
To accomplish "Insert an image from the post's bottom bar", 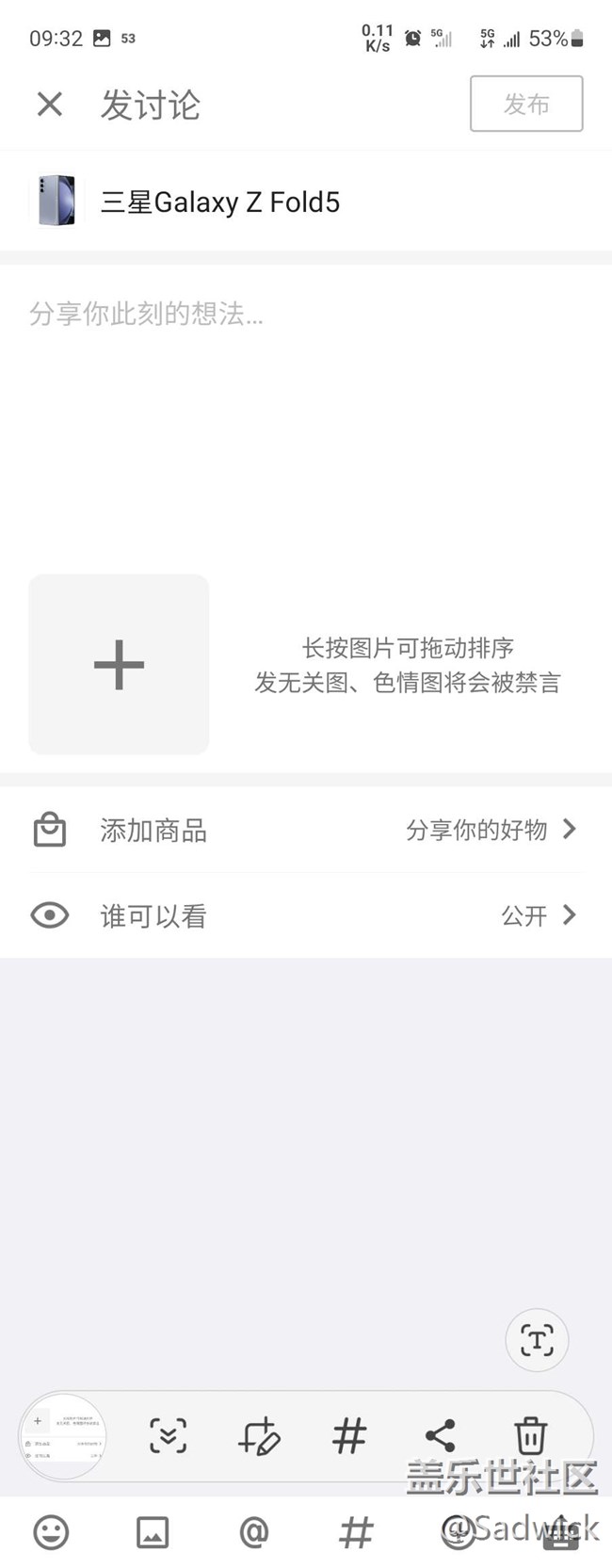I will click(153, 1532).
